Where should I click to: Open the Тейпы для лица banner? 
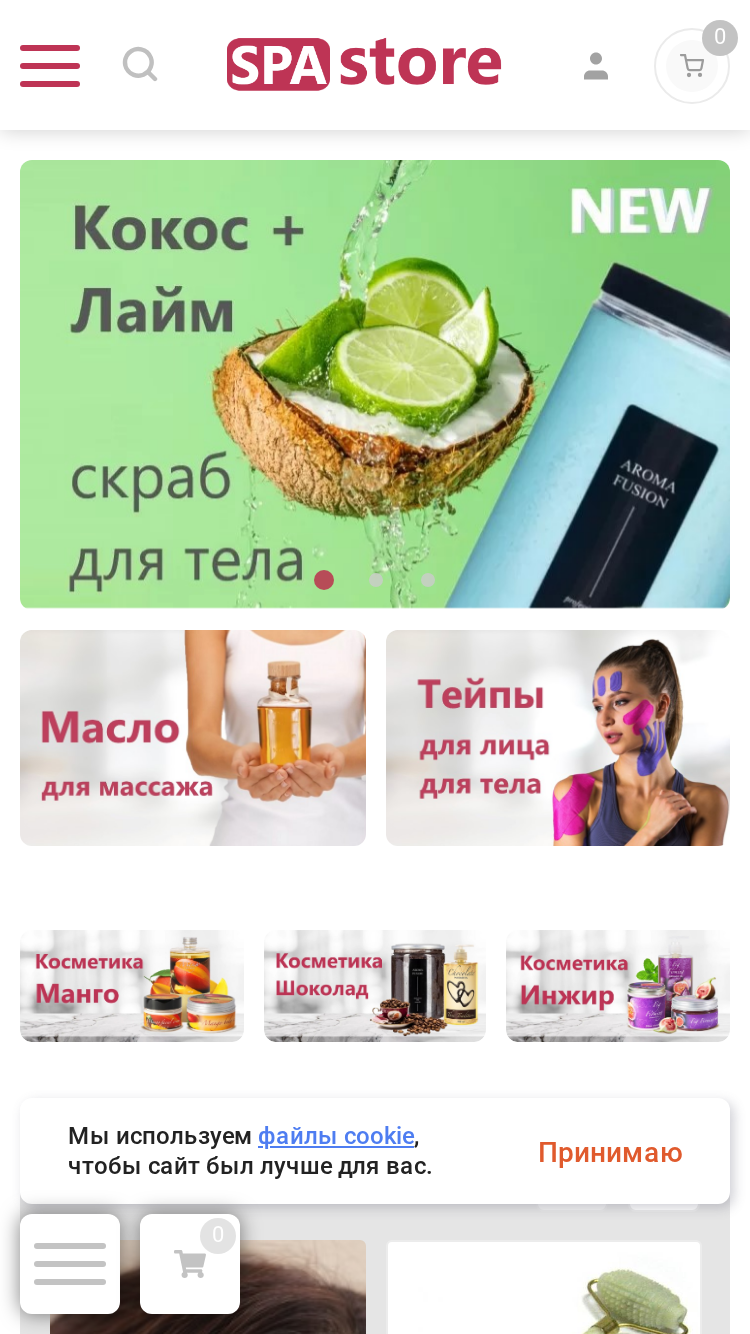[x=558, y=738]
